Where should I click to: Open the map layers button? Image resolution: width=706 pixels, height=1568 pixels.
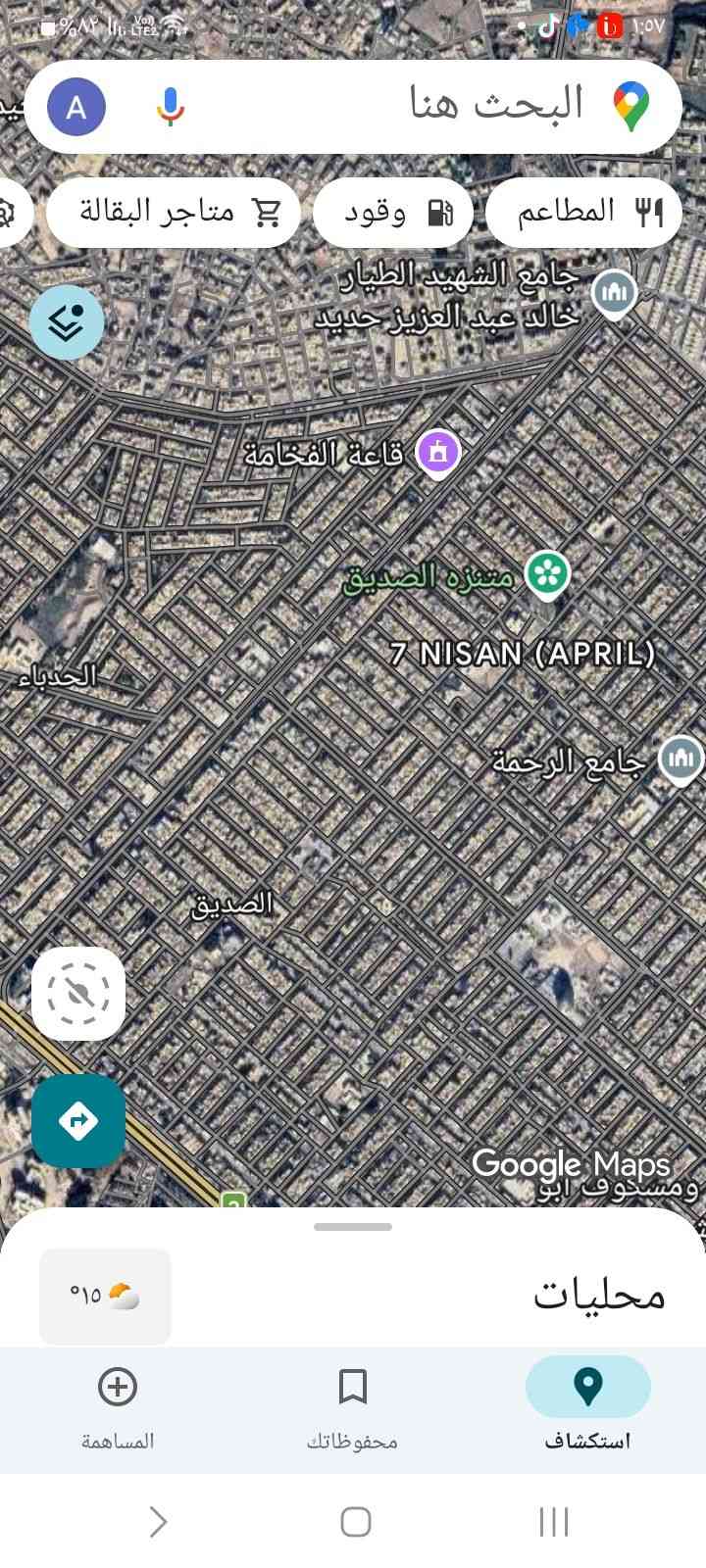click(67, 321)
